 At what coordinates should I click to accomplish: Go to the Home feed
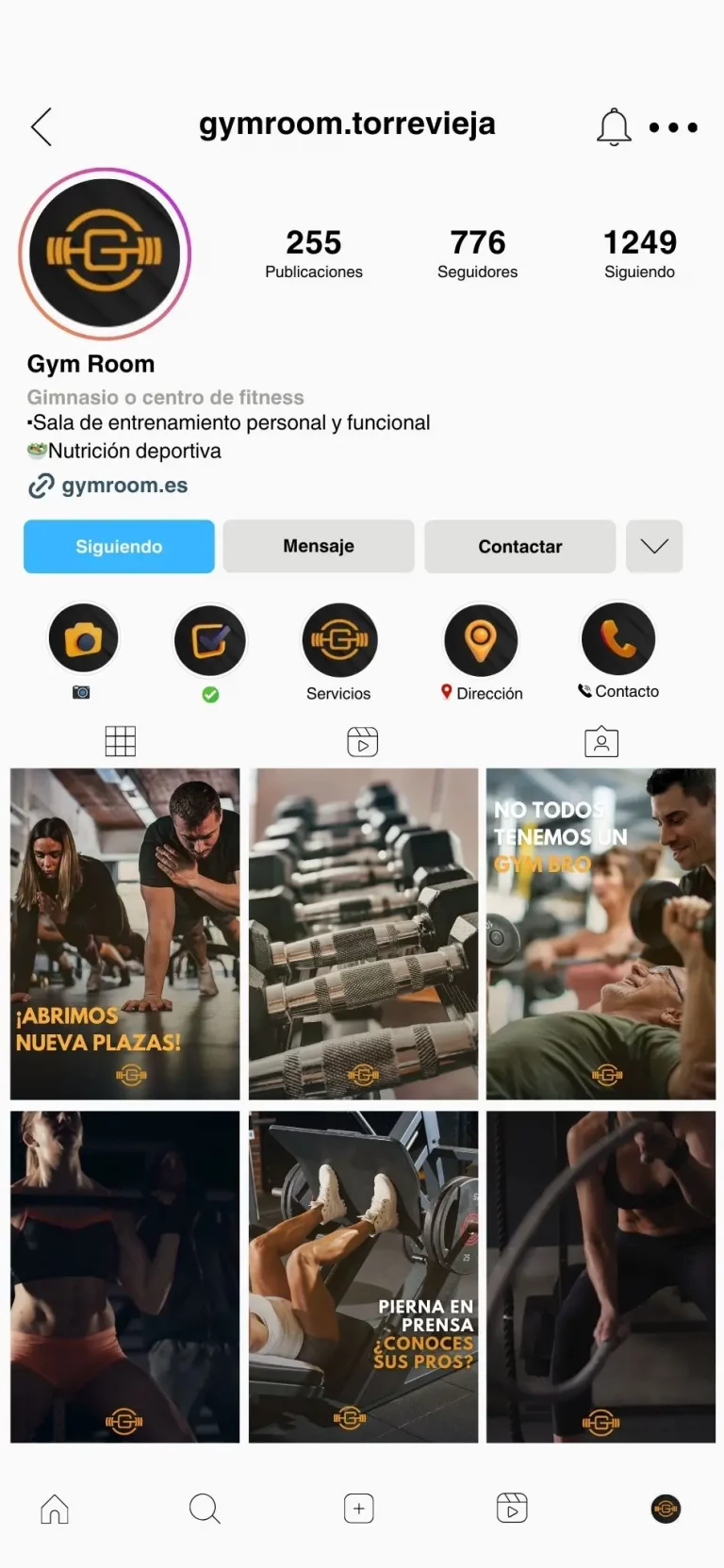55,1509
